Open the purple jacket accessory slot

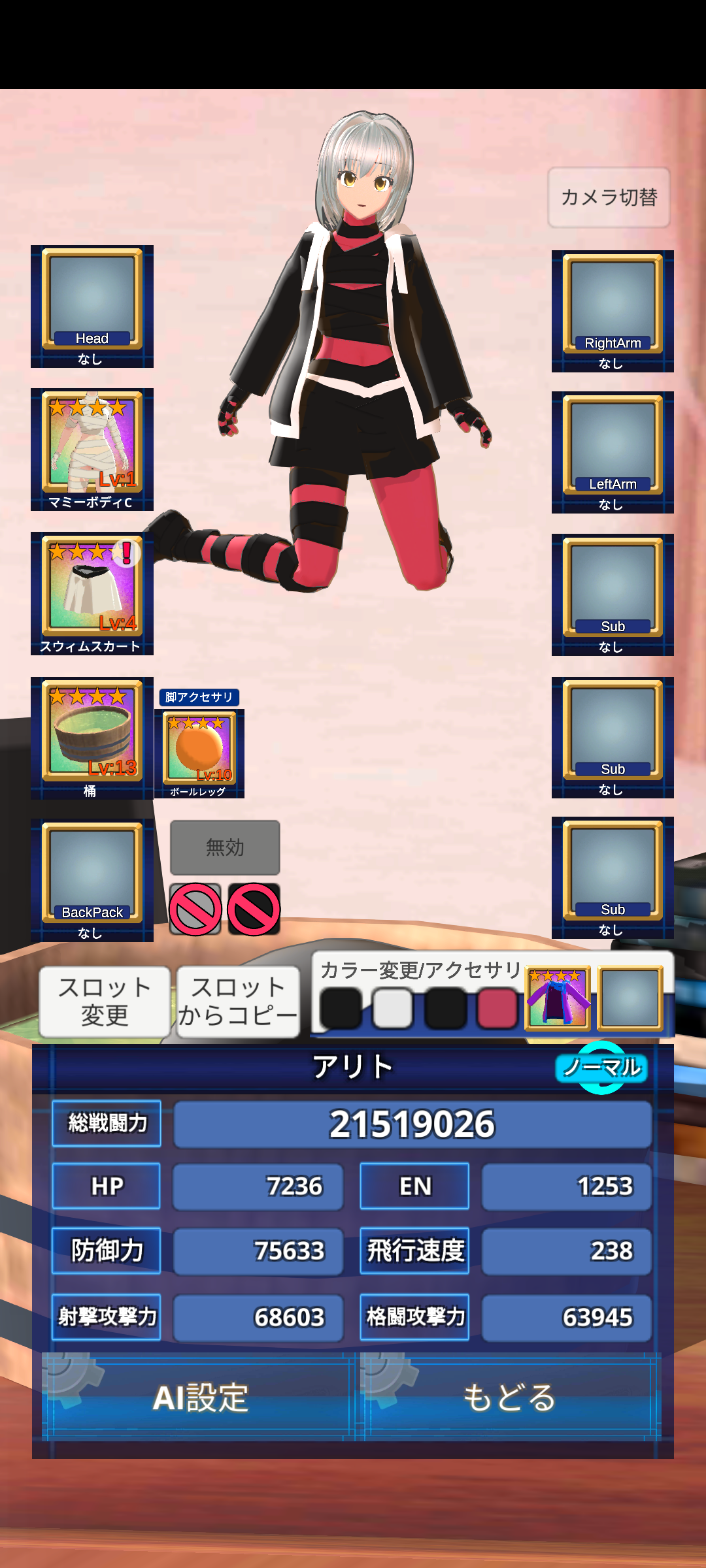(x=558, y=998)
